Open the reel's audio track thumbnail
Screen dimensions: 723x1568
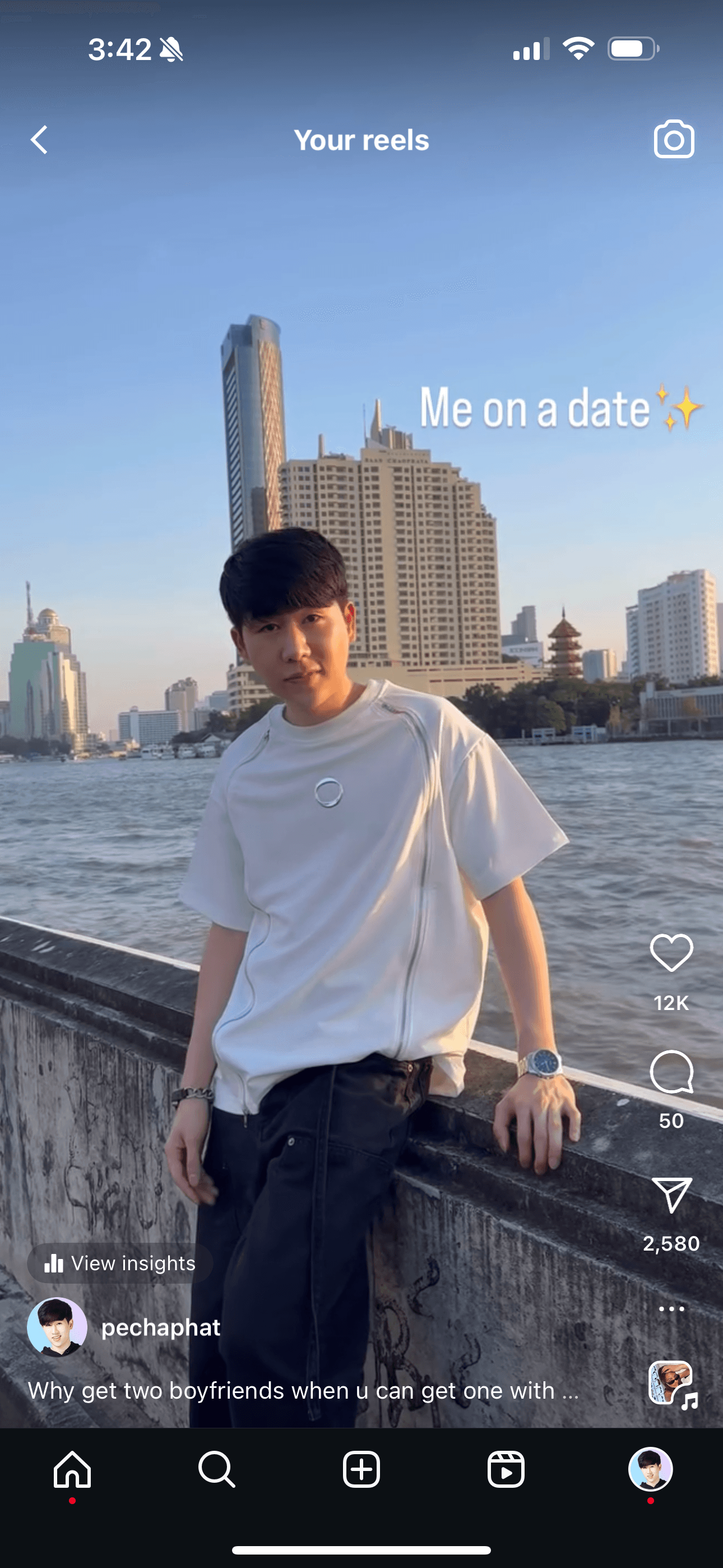(672, 1384)
